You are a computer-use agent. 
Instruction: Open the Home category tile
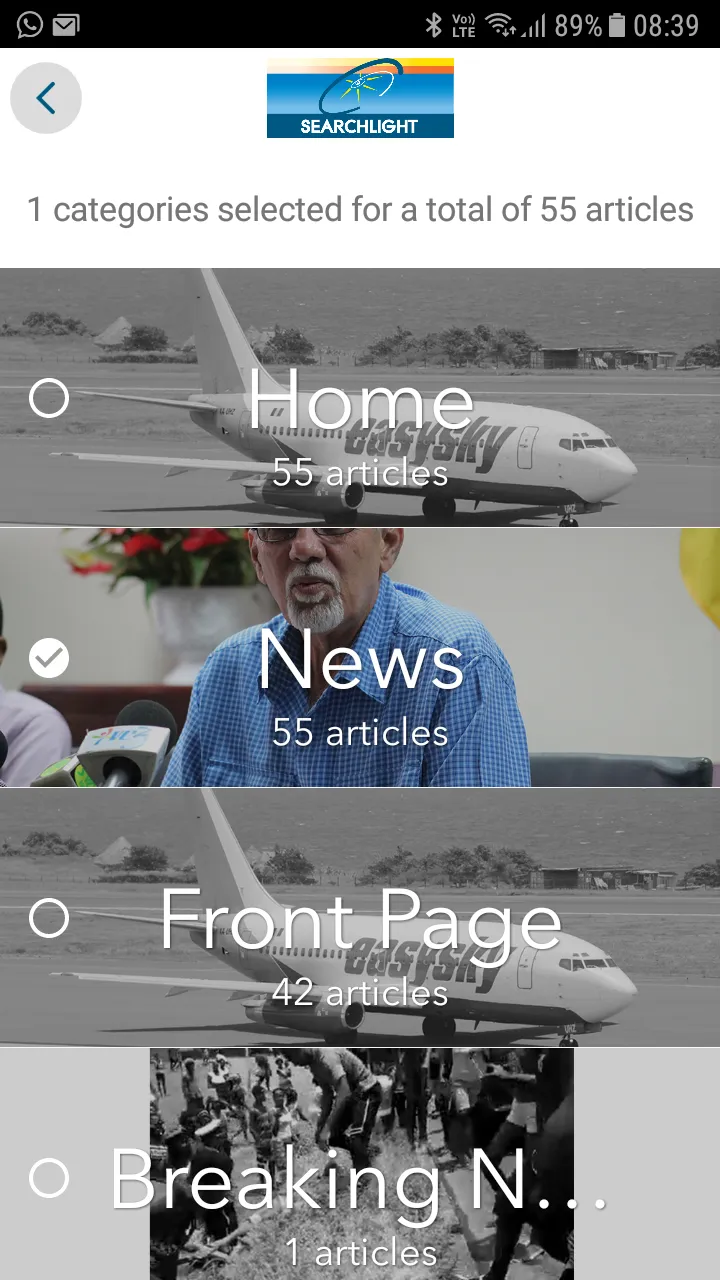tap(360, 398)
